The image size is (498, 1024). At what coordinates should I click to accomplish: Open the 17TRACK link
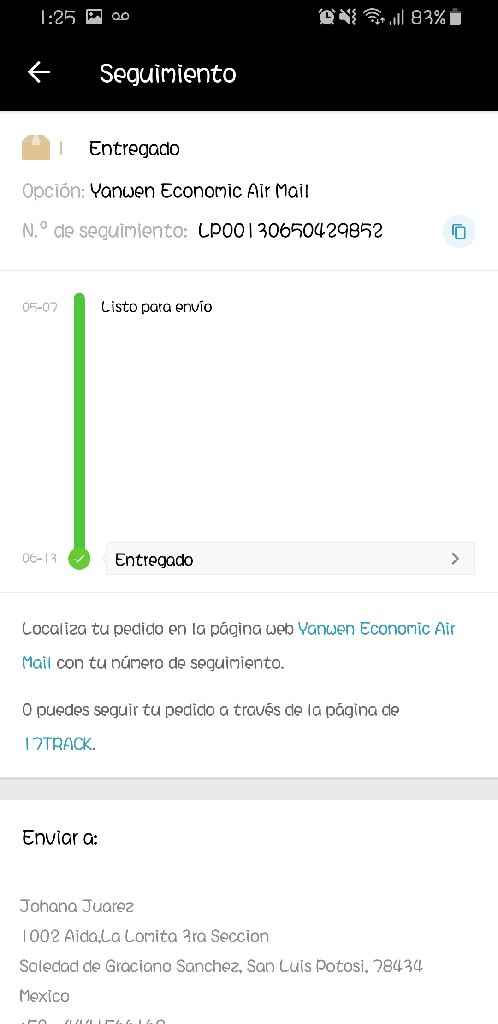[x=58, y=743]
